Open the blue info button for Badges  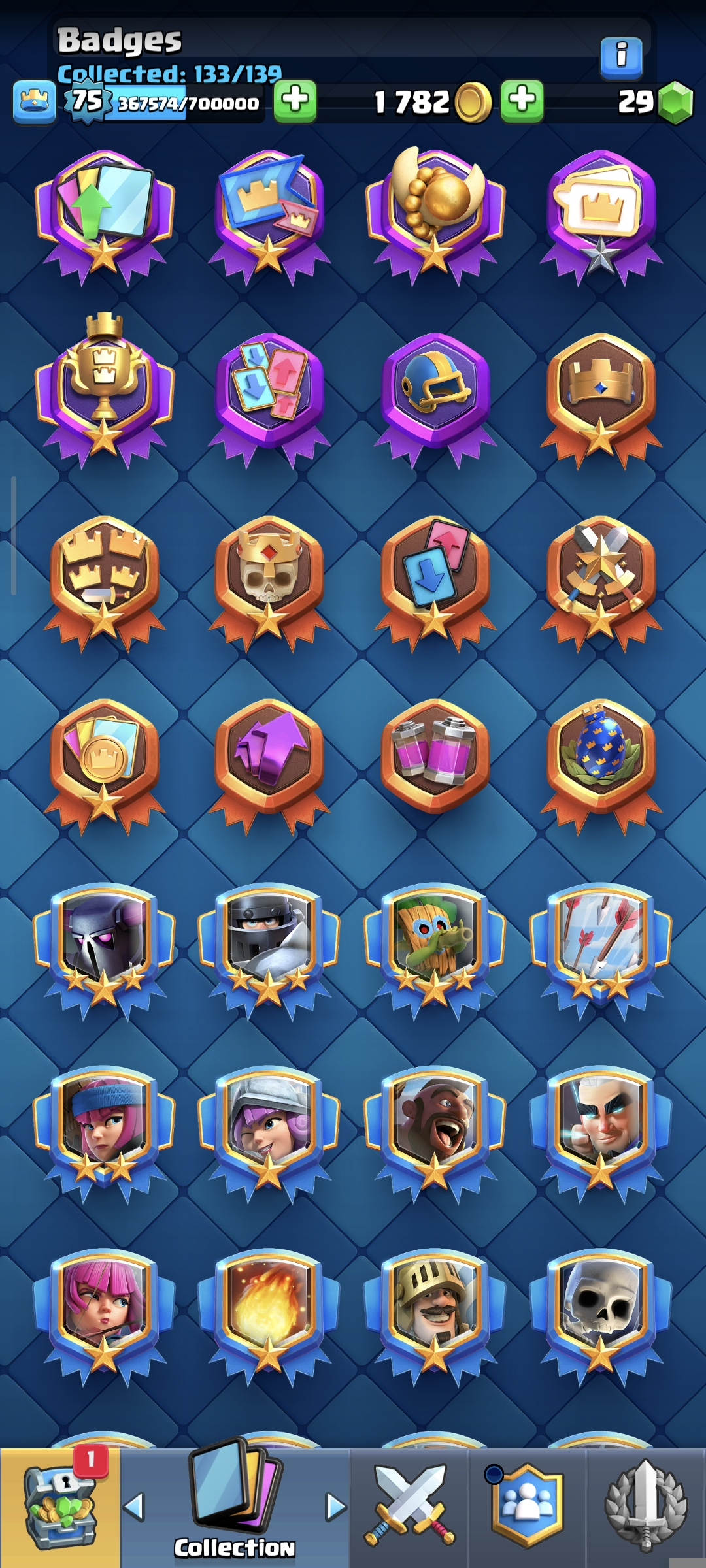pyautogui.click(x=621, y=57)
